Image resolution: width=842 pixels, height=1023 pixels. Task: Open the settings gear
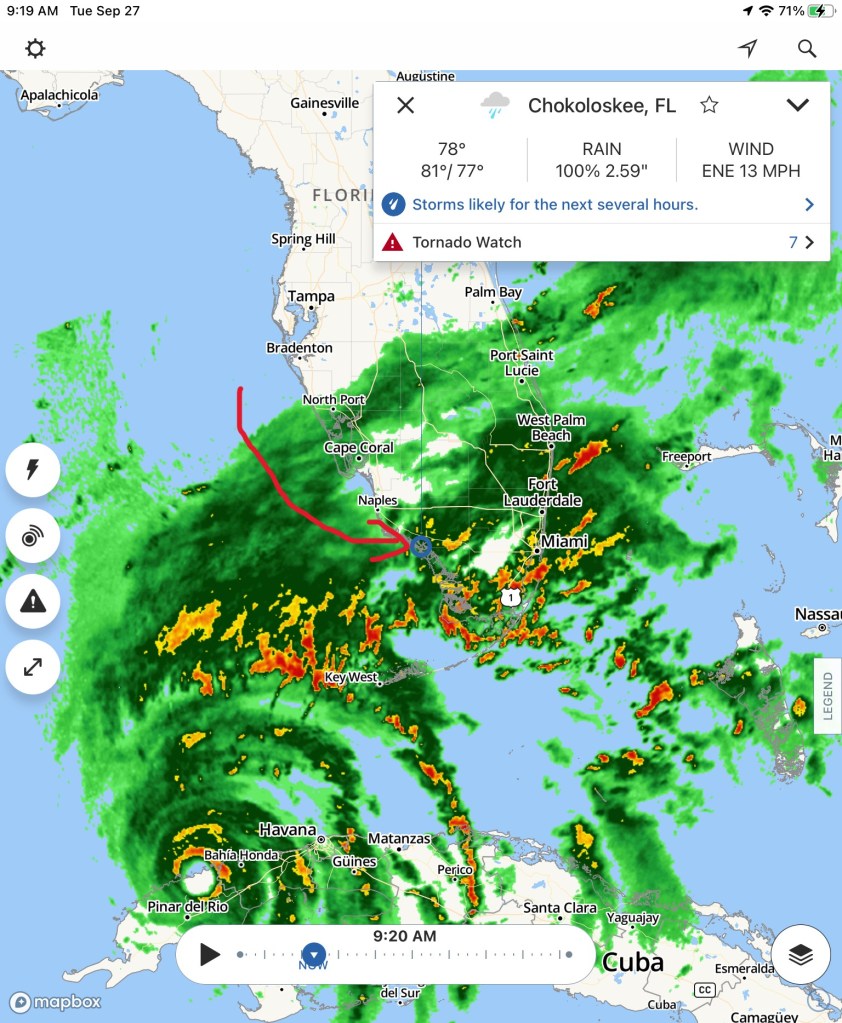[x=35, y=49]
